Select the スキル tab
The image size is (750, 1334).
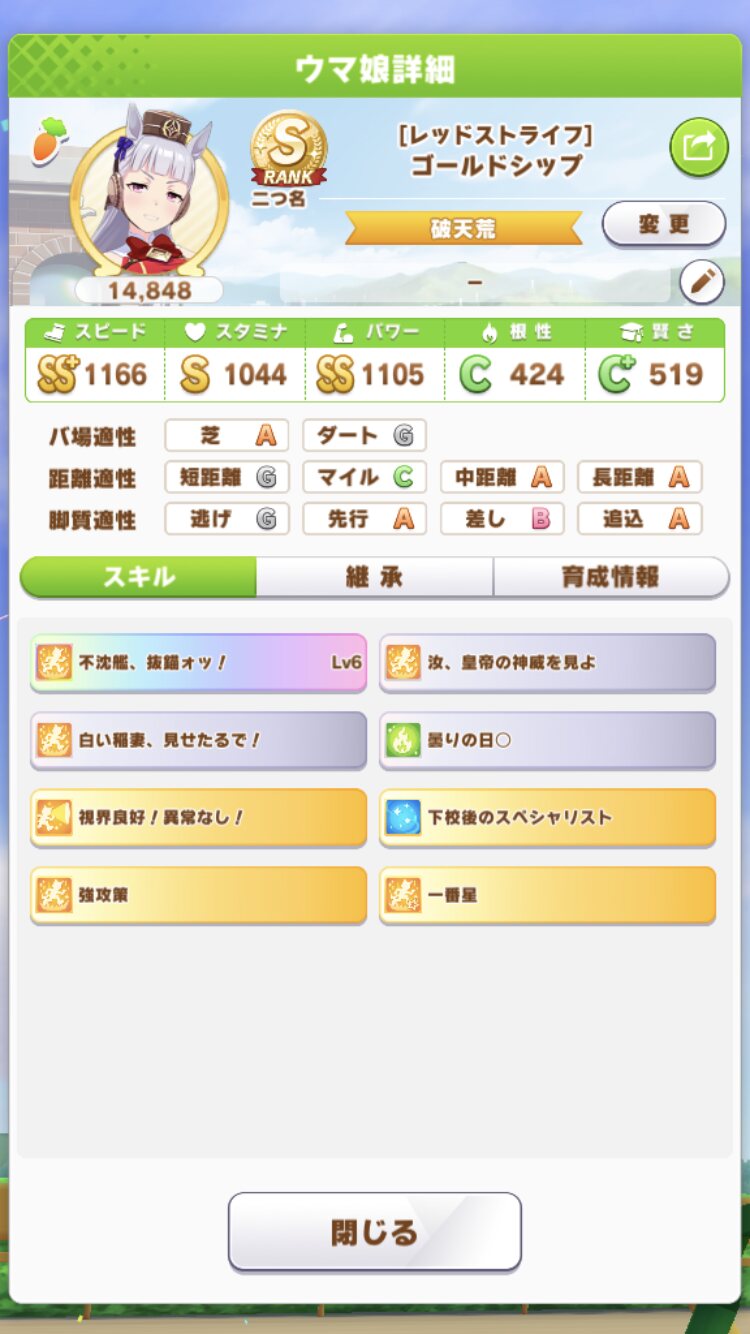(x=138, y=577)
